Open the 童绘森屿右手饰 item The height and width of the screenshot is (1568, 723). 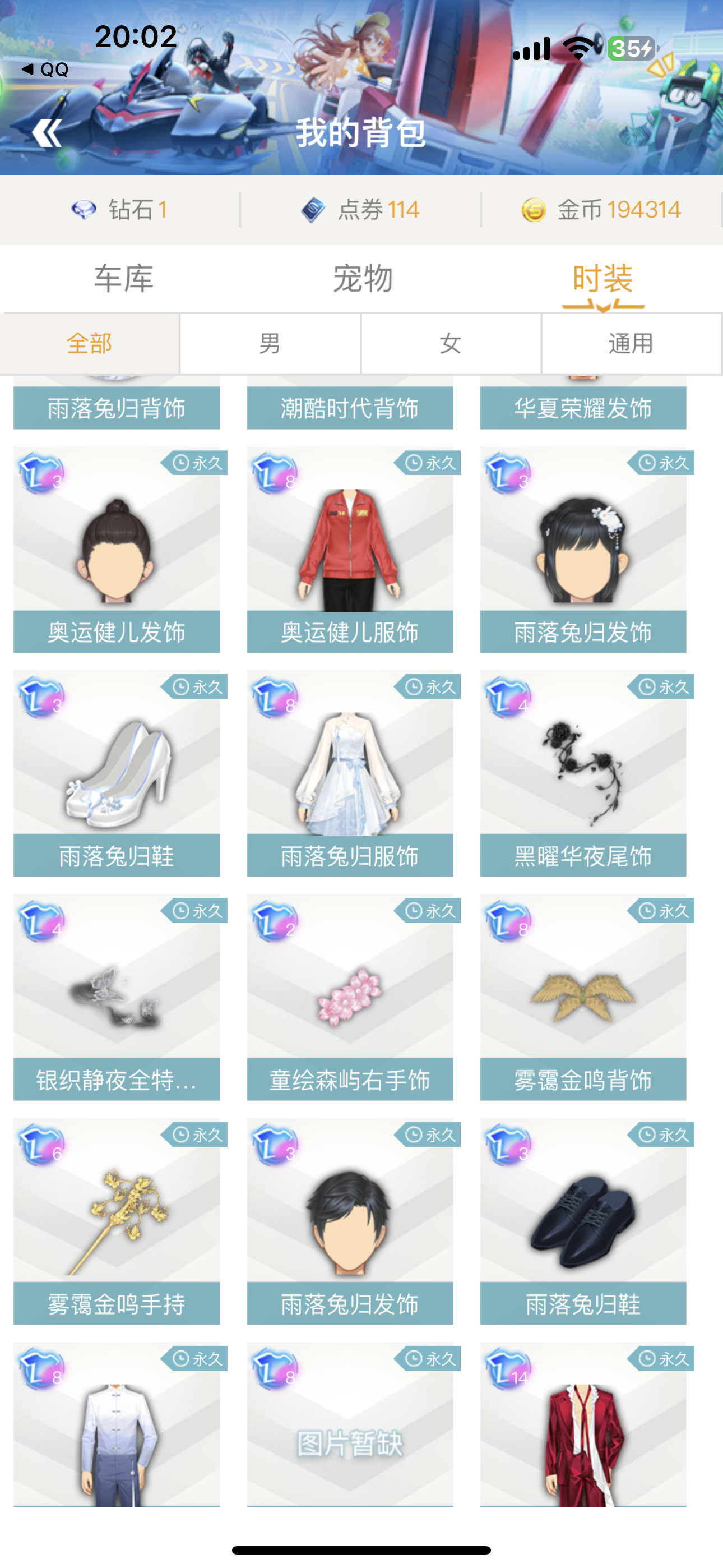[350, 998]
